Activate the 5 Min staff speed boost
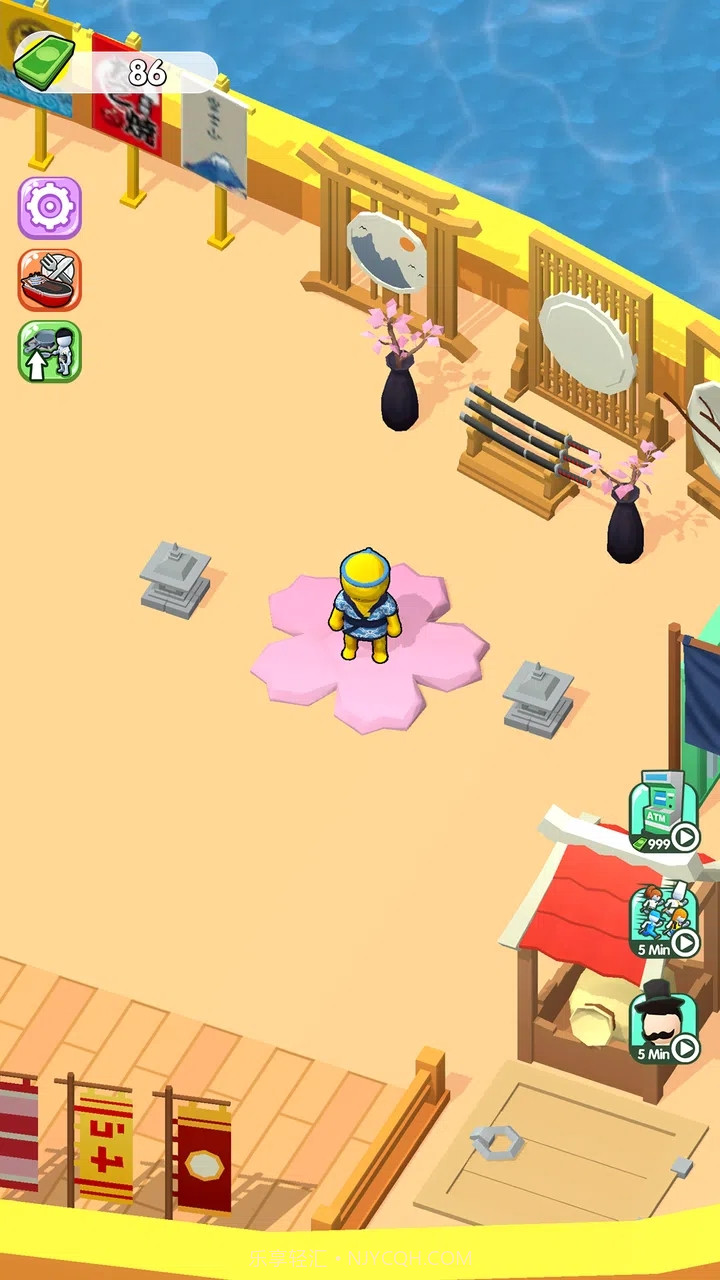The width and height of the screenshot is (720, 1280). pos(663,922)
